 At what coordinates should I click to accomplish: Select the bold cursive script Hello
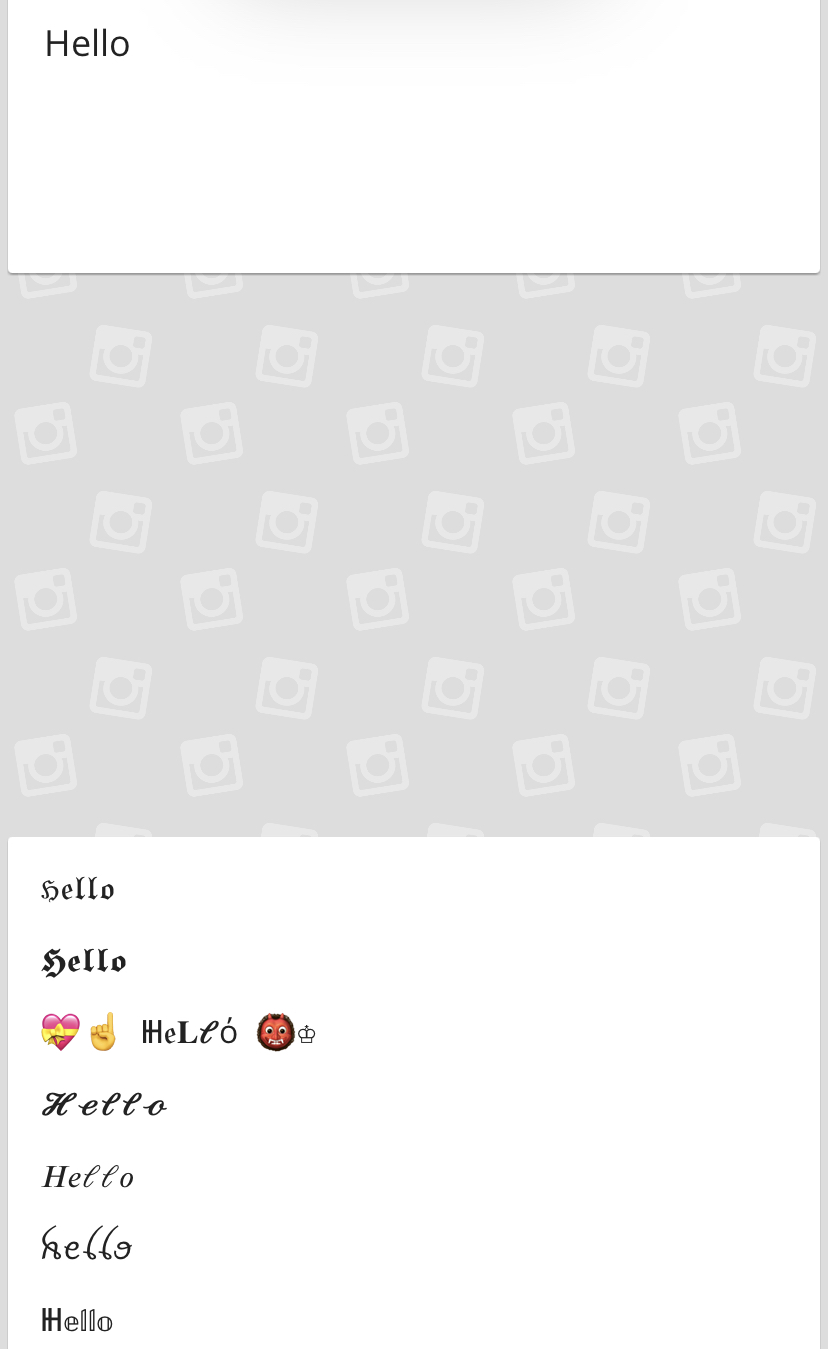point(104,1105)
